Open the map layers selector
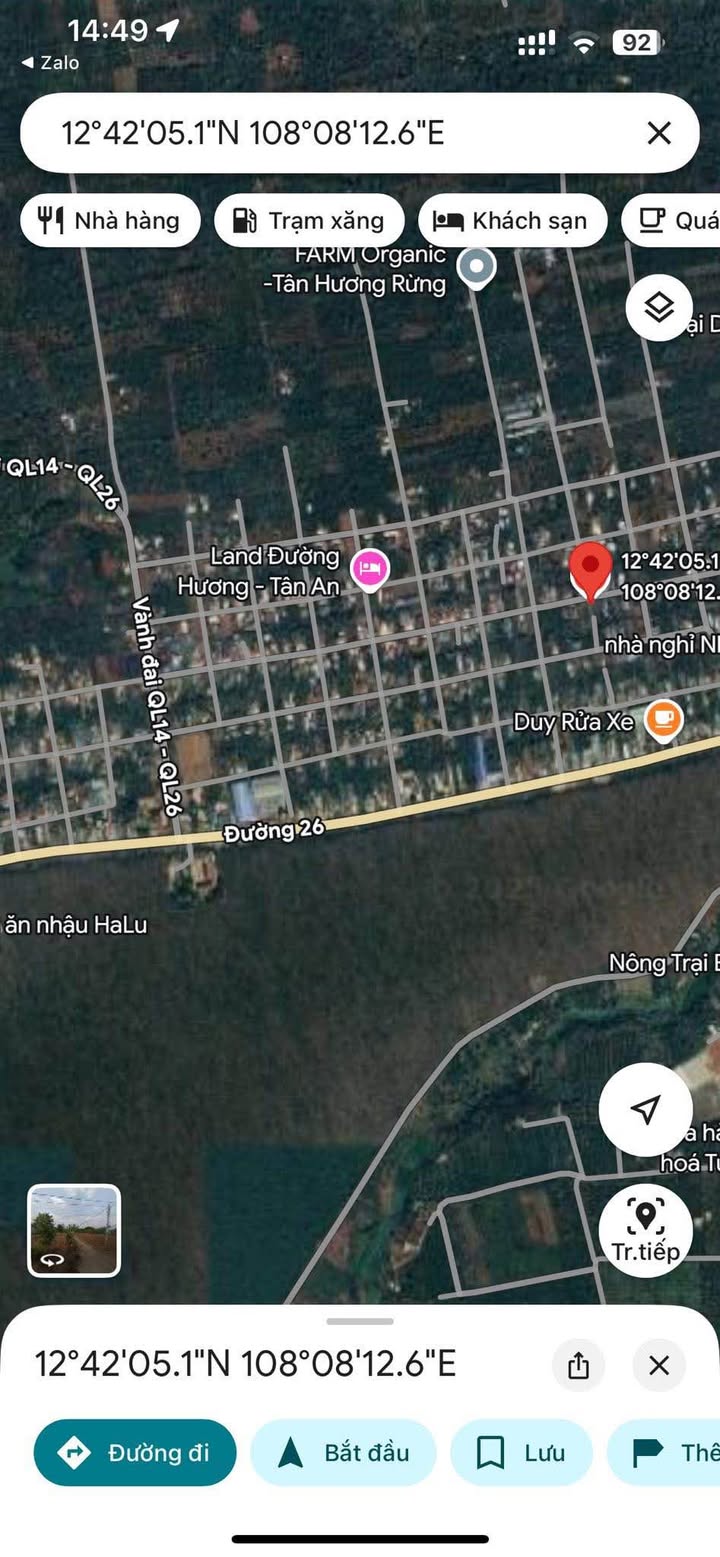 point(659,307)
